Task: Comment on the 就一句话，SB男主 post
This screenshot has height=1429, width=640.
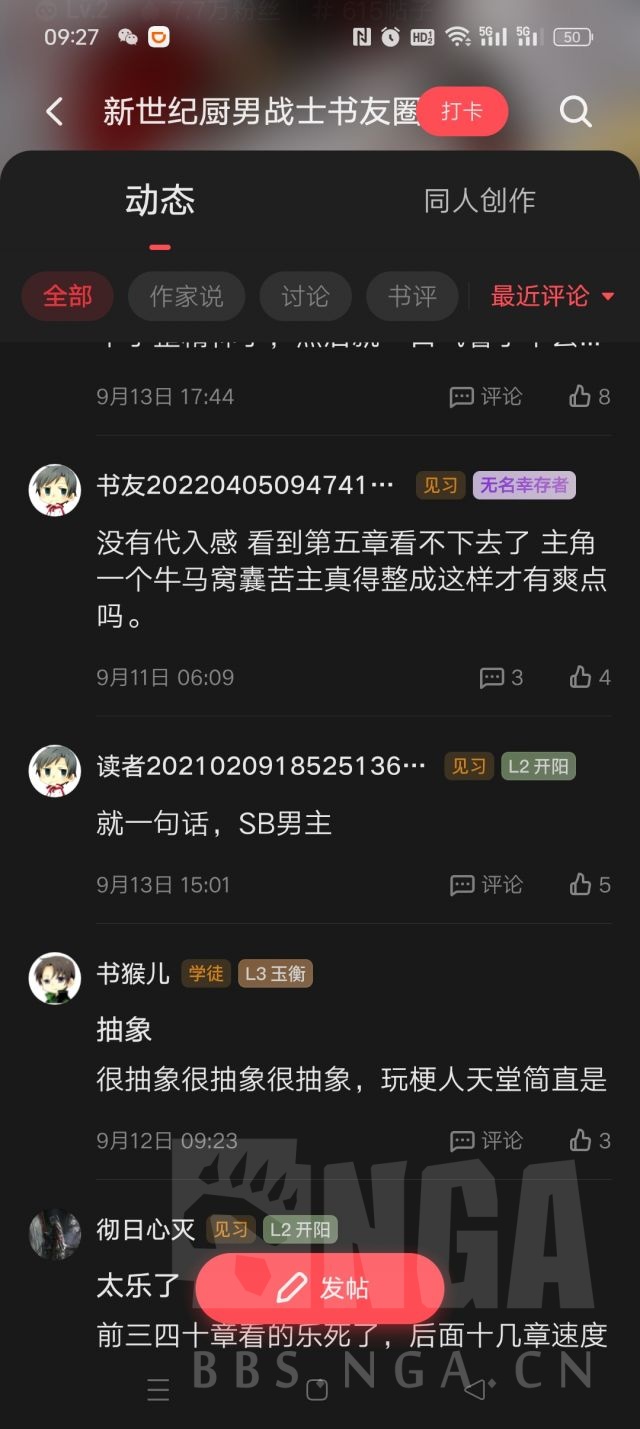Action: 486,885
